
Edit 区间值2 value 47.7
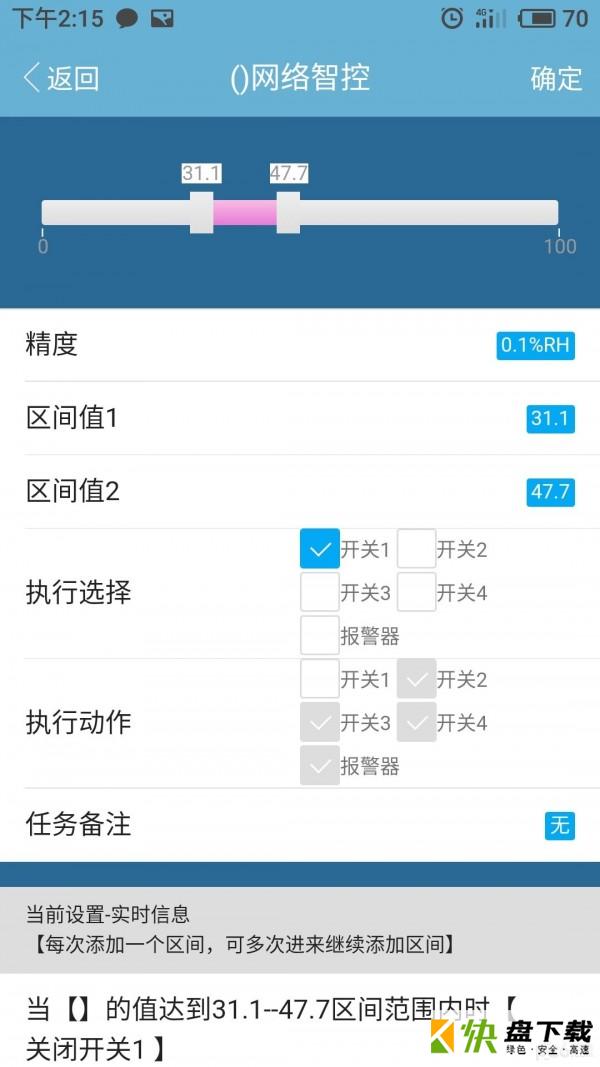pyautogui.click(x=550, y=492)
